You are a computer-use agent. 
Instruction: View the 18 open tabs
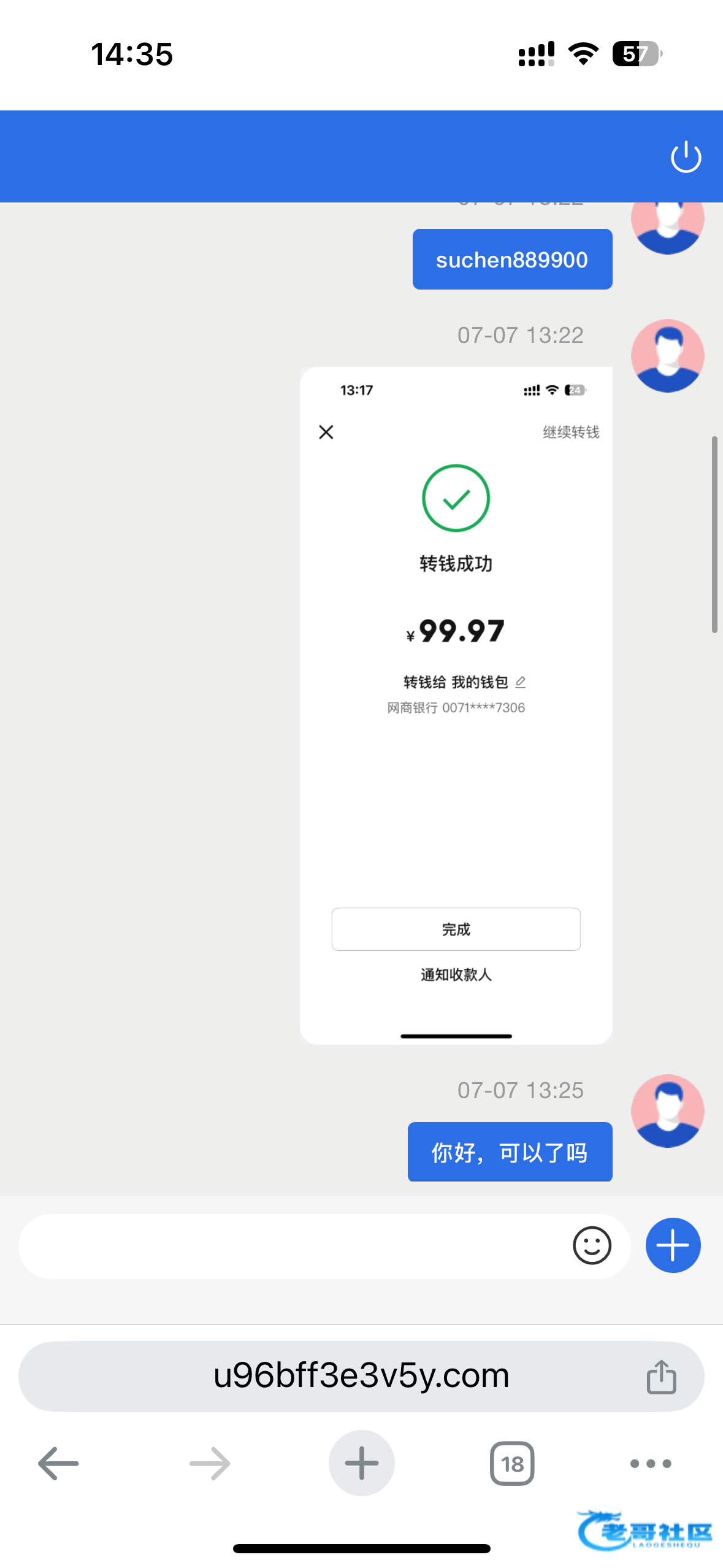tap(512, 1464)
